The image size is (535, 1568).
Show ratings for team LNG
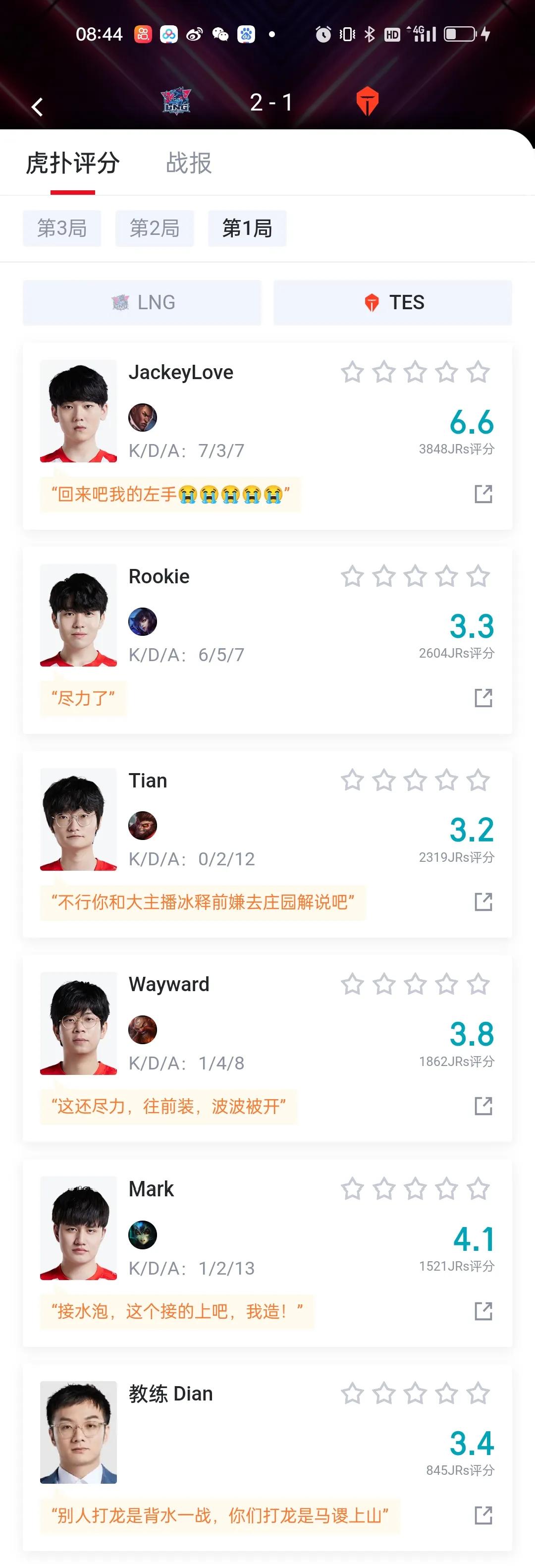[x=143, y=302]
